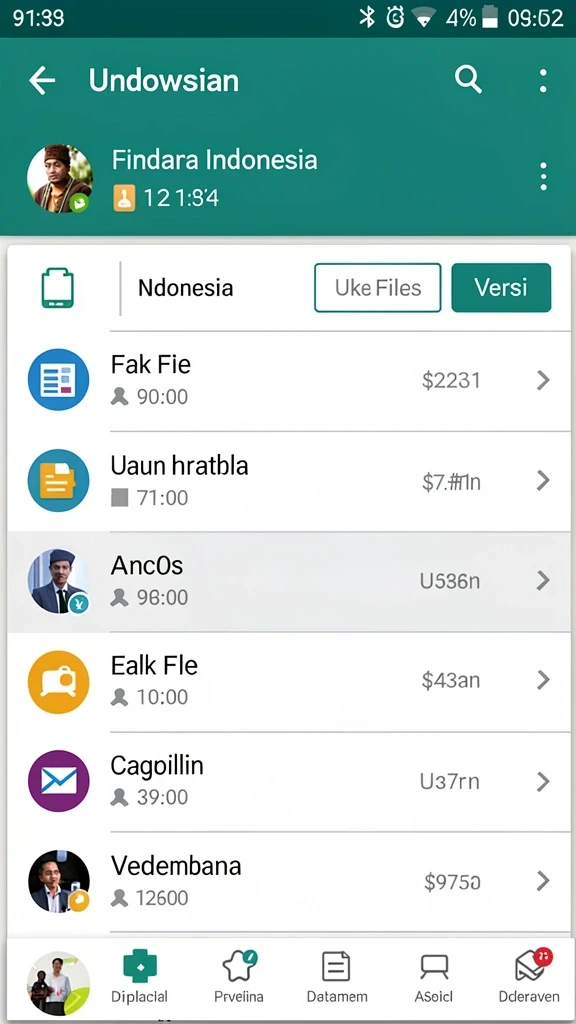Screen dimensions: 576x1024
Task: Go to the Datamem tab
Action: coord(337,977)
